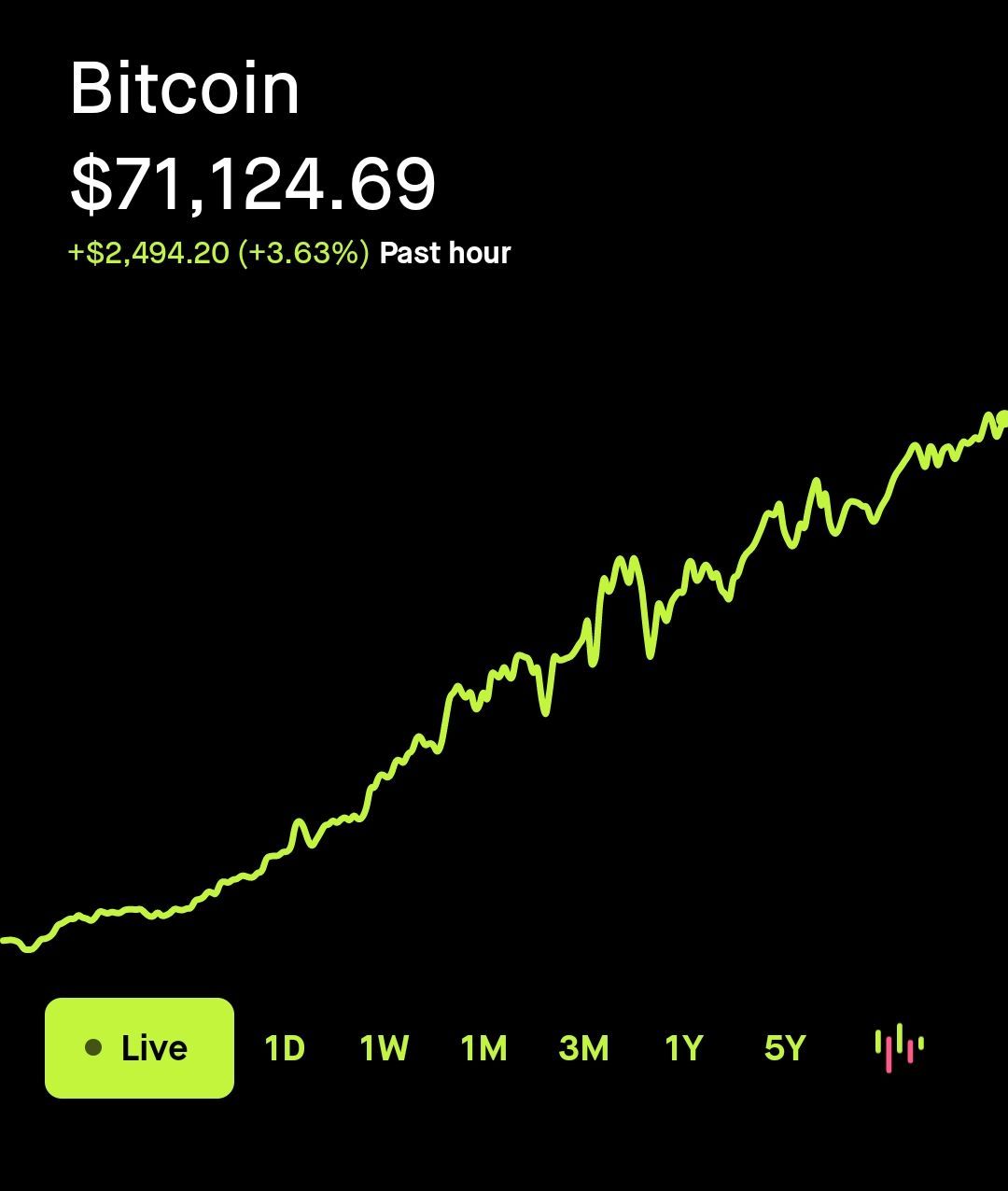Viewport: 1008px width, 1191px height.
Task: View the 1Y price history
Action: tap(683, 1048)
